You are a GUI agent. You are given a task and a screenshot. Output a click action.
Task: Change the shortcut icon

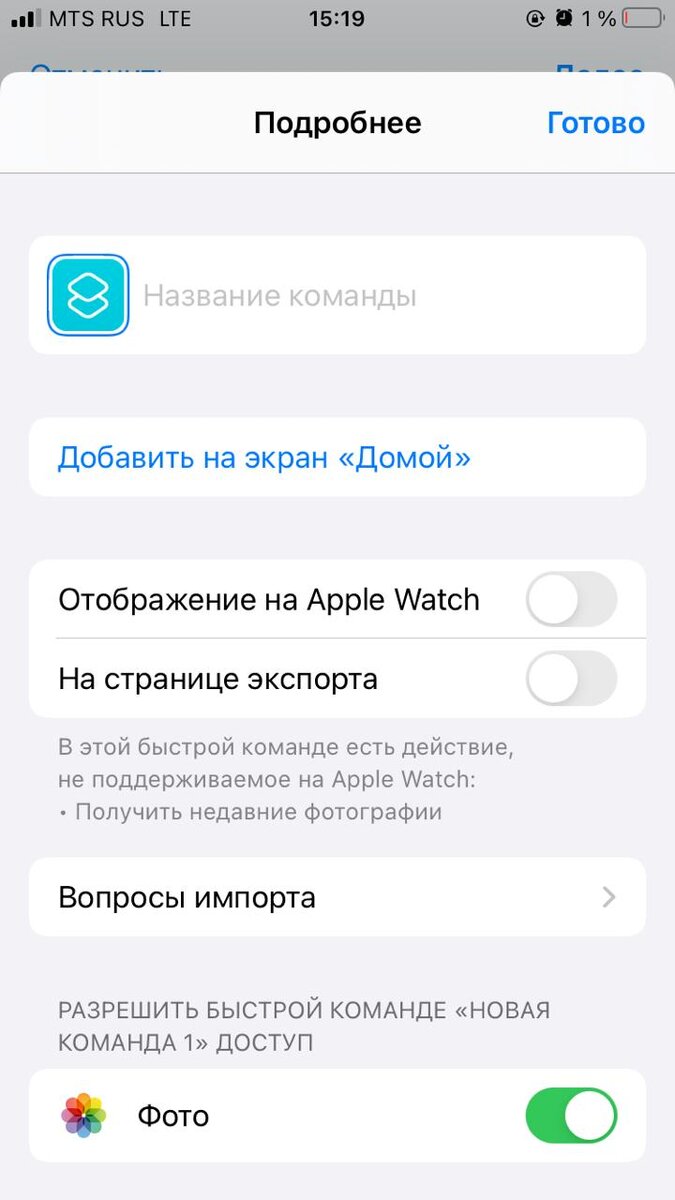[88, 295]
